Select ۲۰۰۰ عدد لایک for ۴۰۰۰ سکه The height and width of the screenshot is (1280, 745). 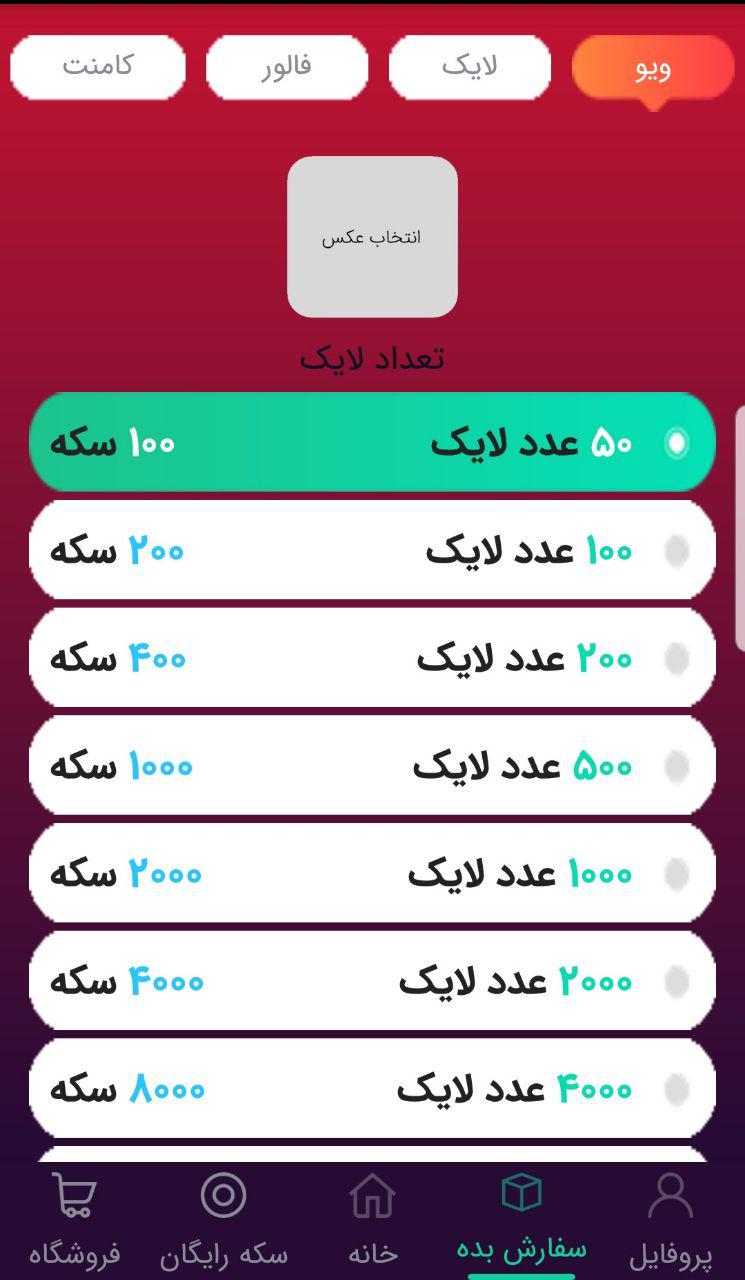(x=372, y=981)
